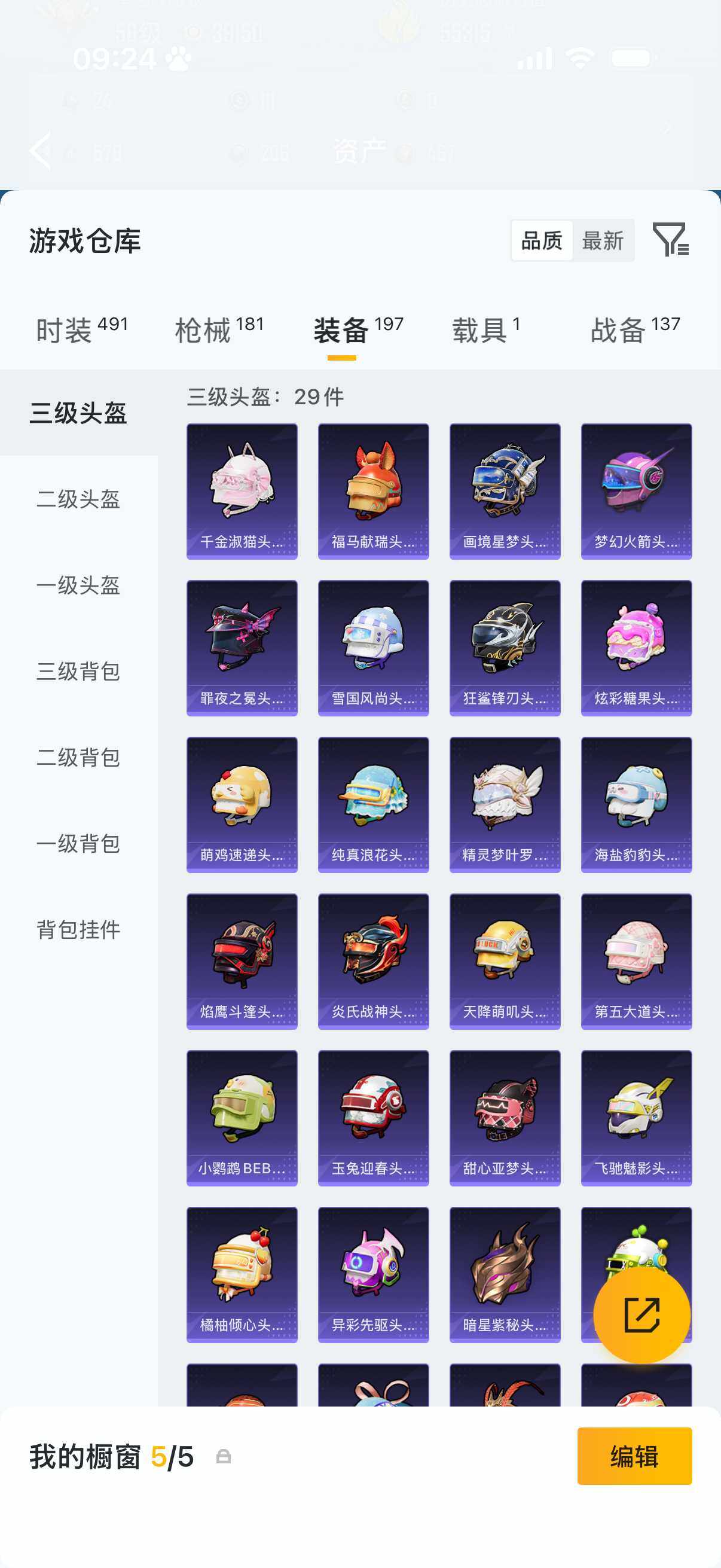The image size is (721, 1568).
Task: Select 三级头盔 in the sidebar
Action: 79,411
